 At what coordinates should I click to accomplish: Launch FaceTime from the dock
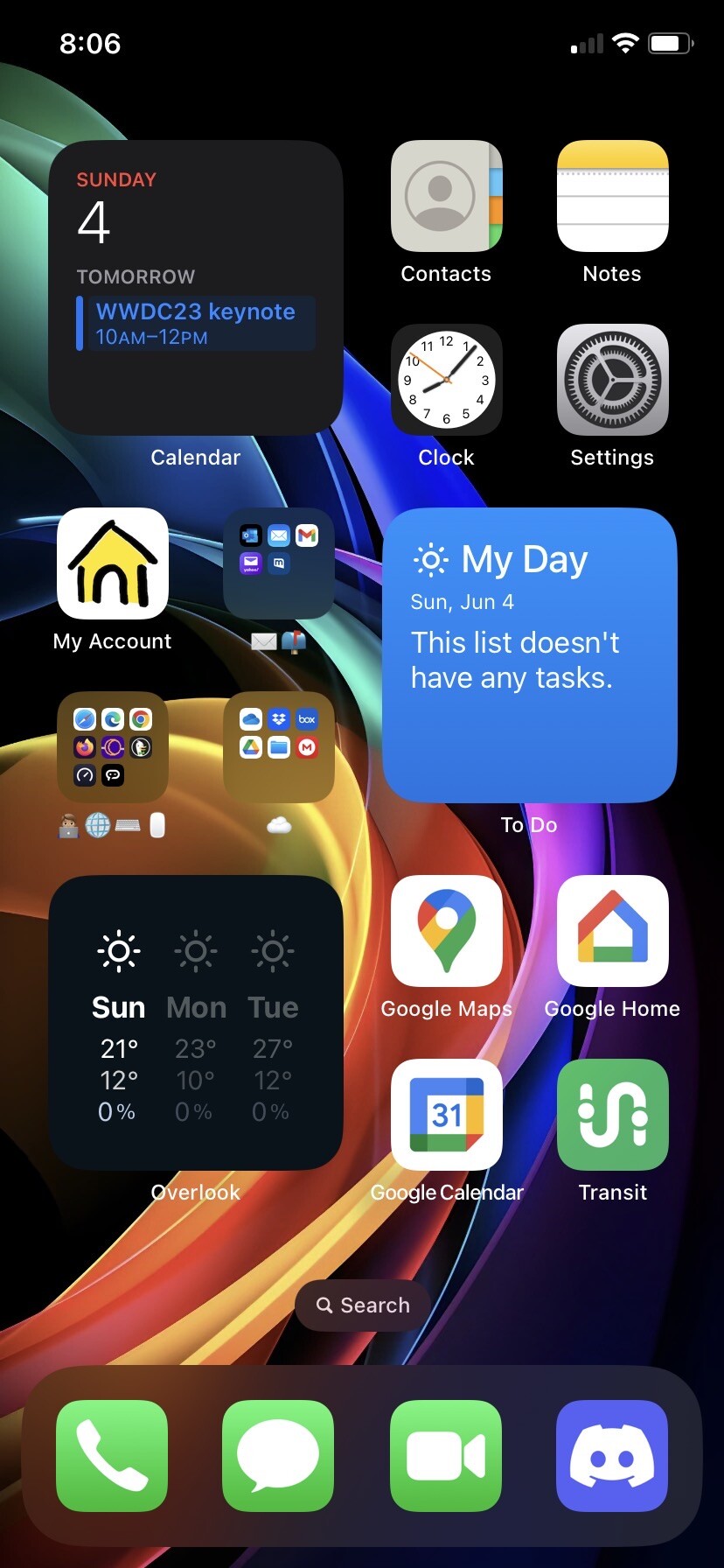coord(446,1456)
